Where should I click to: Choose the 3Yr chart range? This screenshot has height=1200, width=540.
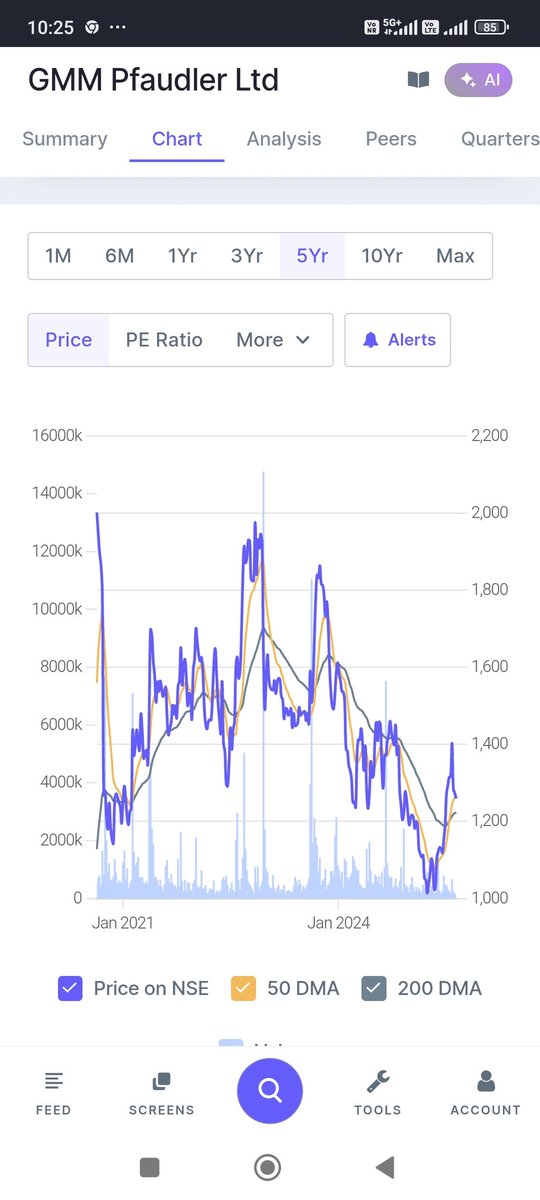coord(247,256)
